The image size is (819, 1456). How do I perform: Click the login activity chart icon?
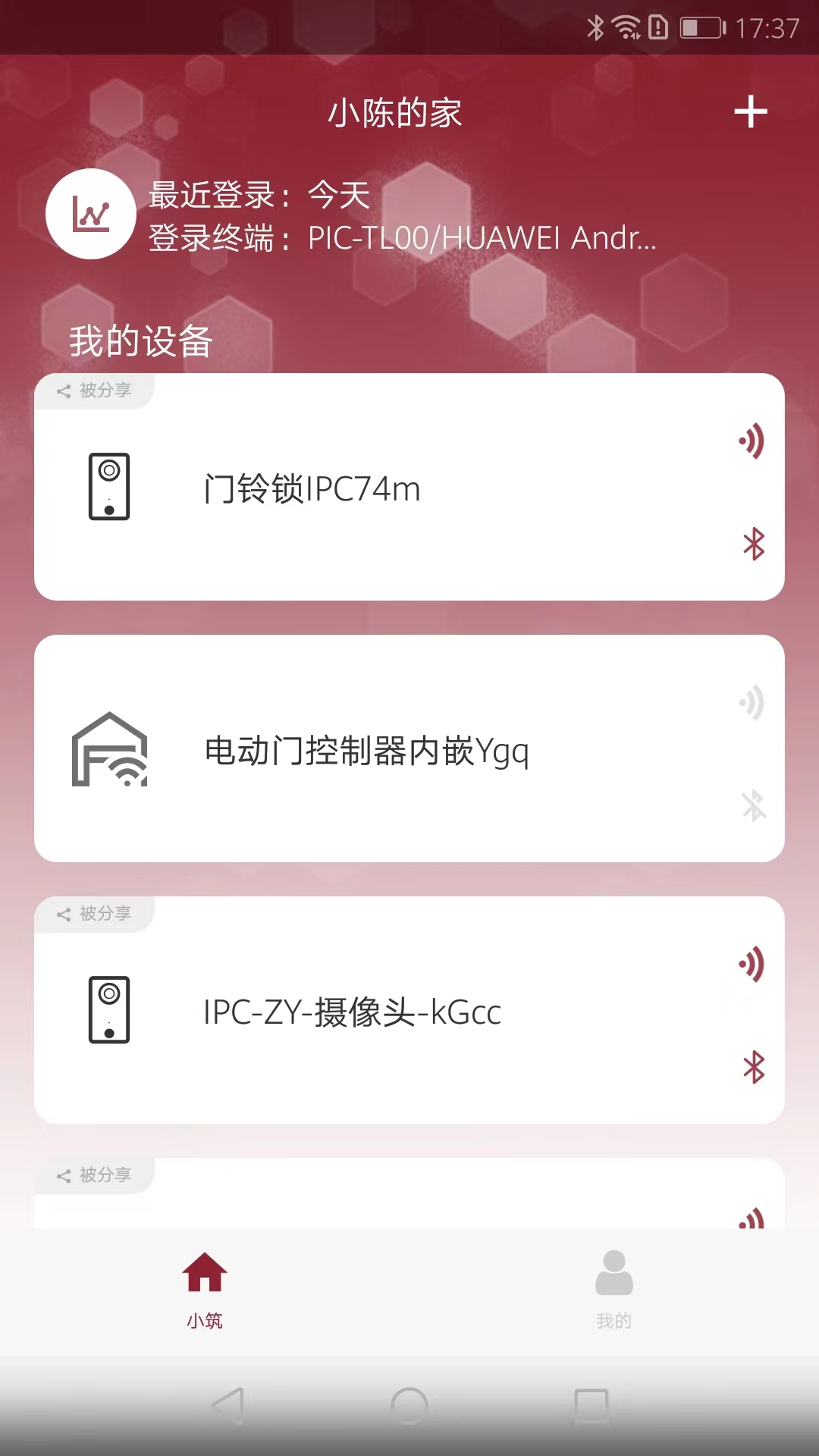90,214
